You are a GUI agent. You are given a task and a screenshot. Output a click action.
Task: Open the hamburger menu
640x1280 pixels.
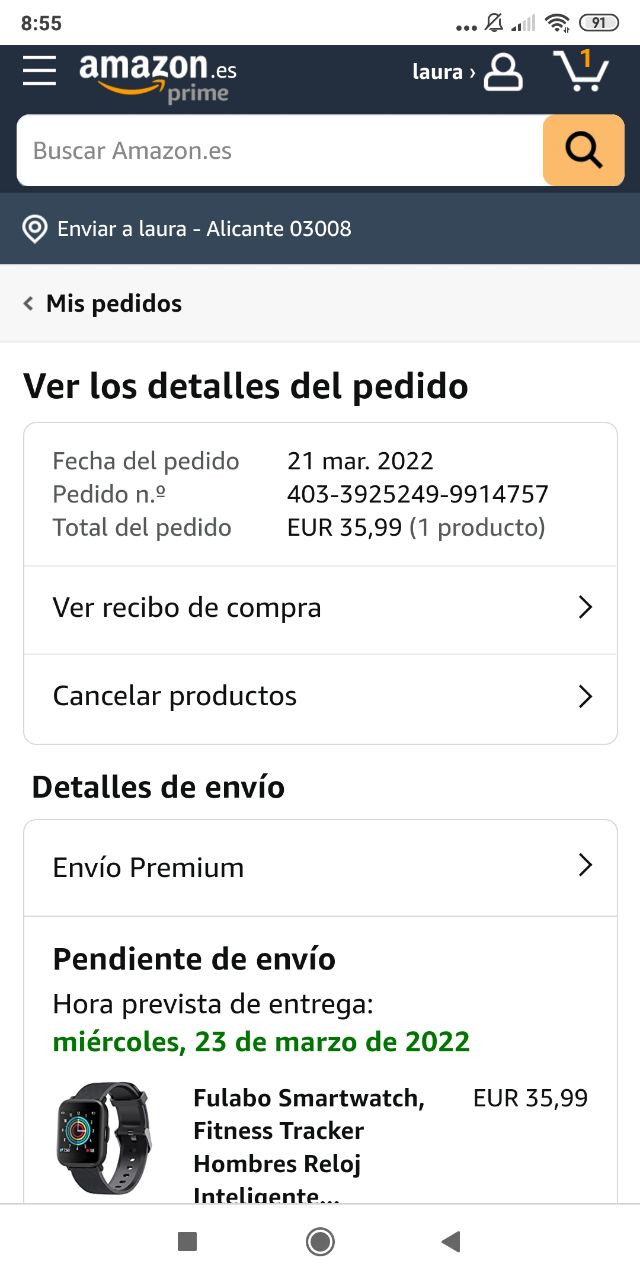click(40, 71)
